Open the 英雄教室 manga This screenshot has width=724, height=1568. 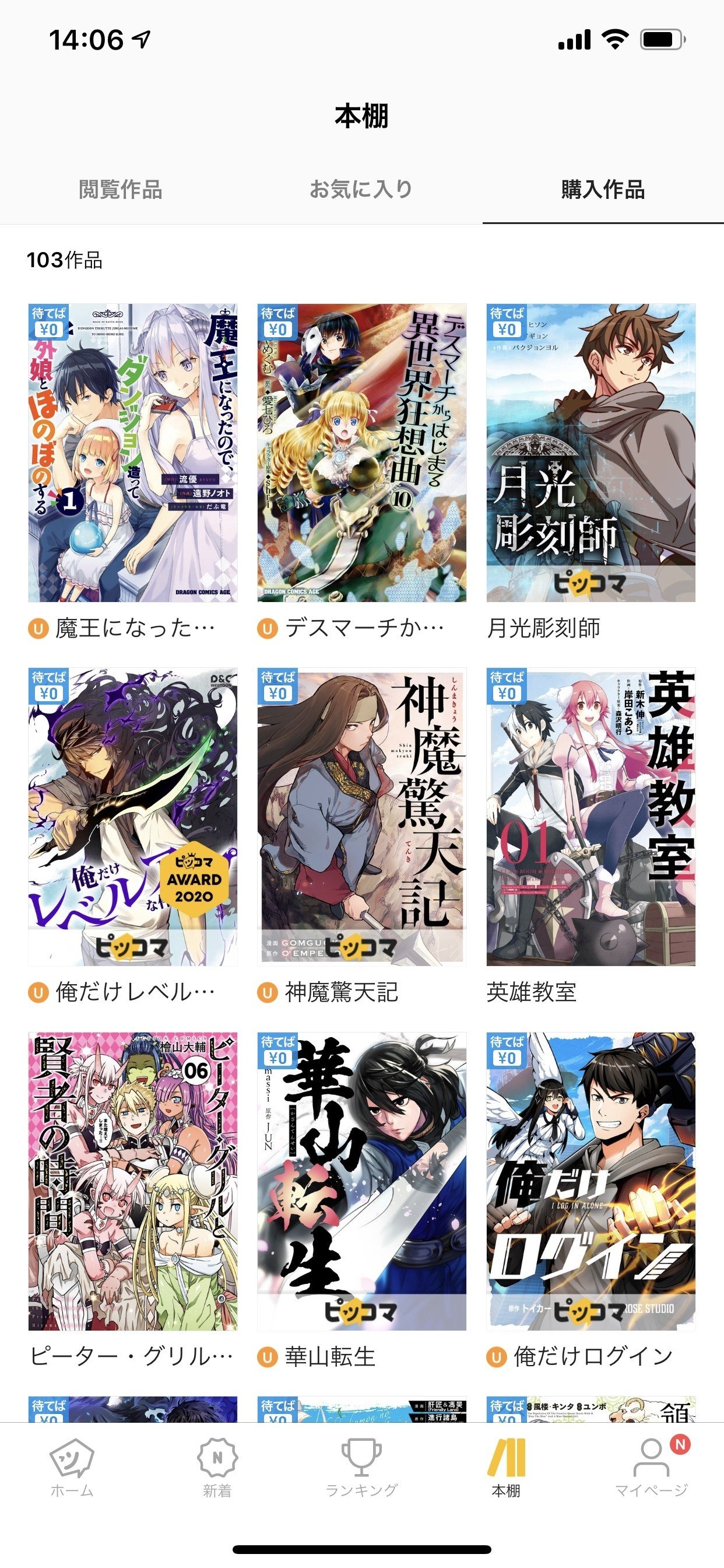tap(590, 817)
